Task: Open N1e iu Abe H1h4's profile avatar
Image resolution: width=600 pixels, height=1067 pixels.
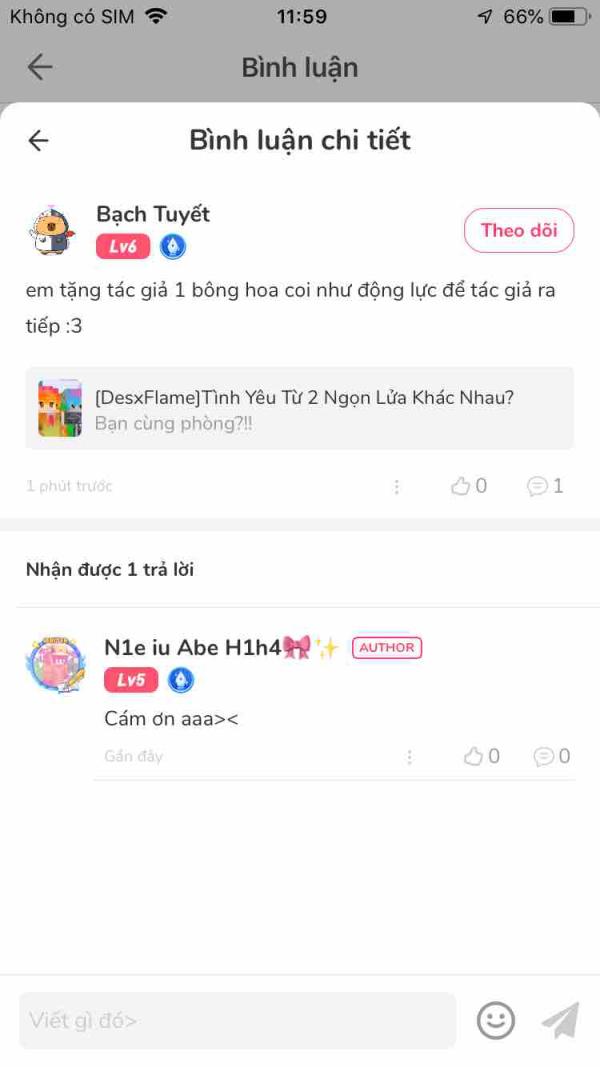Action: (x=56, y=665)
